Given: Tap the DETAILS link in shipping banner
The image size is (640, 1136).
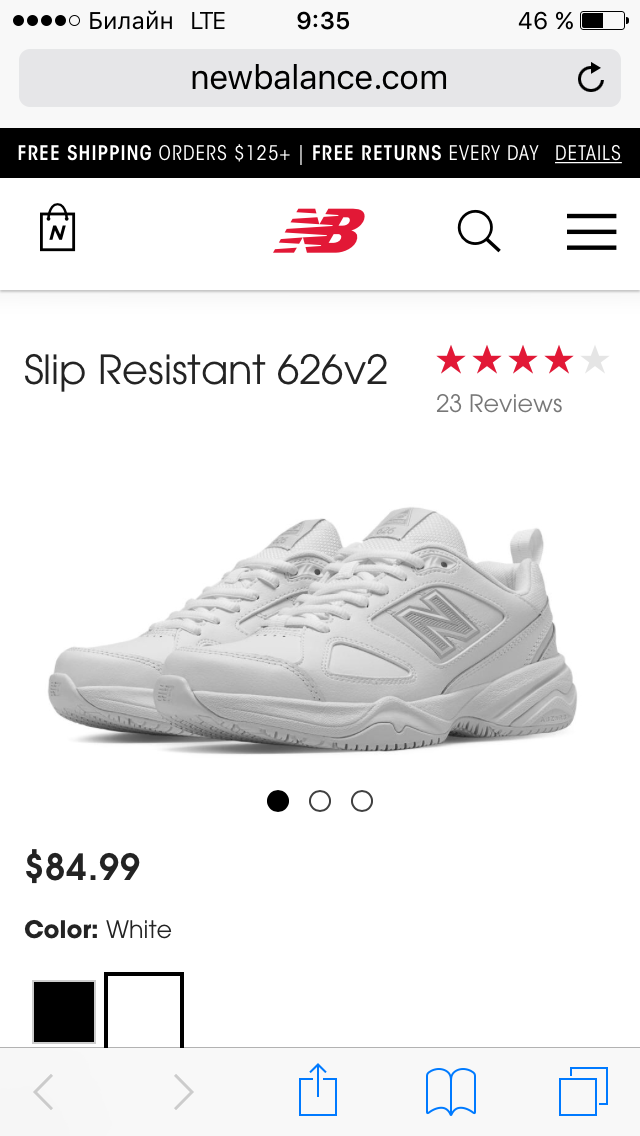Looking at the screenshot, I should (588, 153).
